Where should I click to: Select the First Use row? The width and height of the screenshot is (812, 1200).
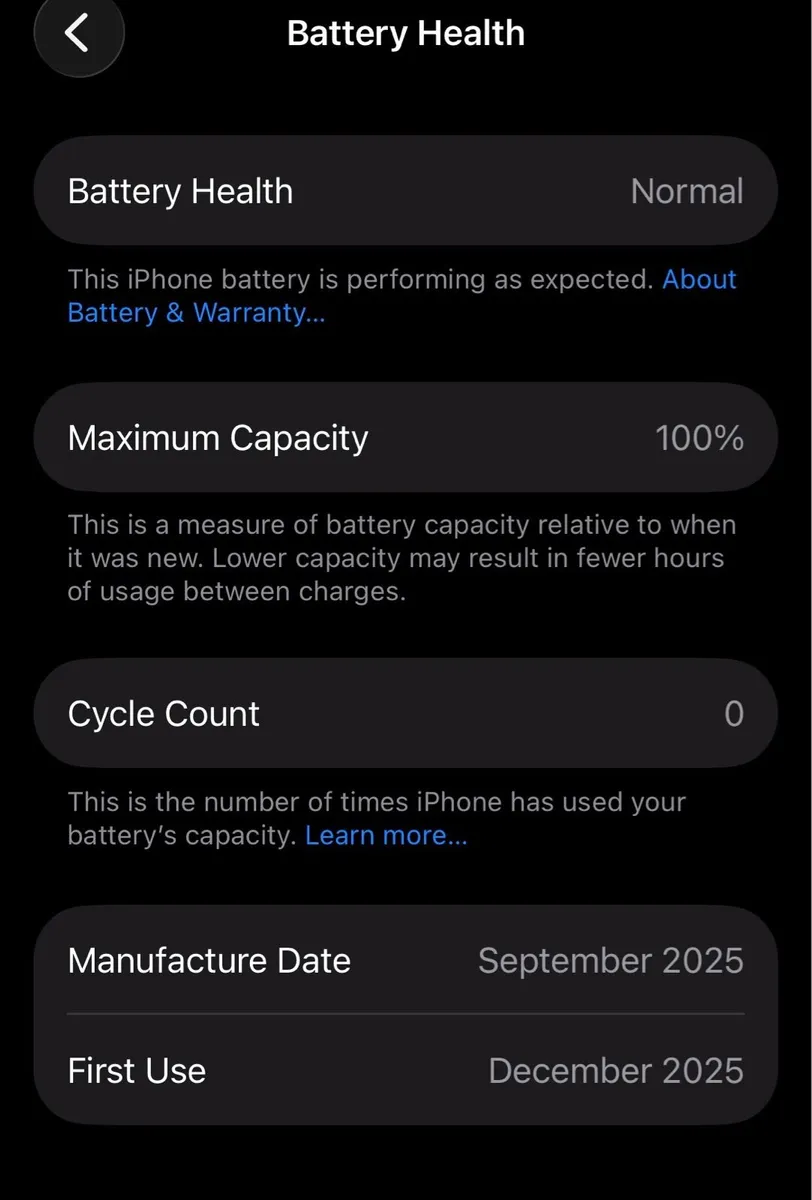click(x=406, y=1070)
